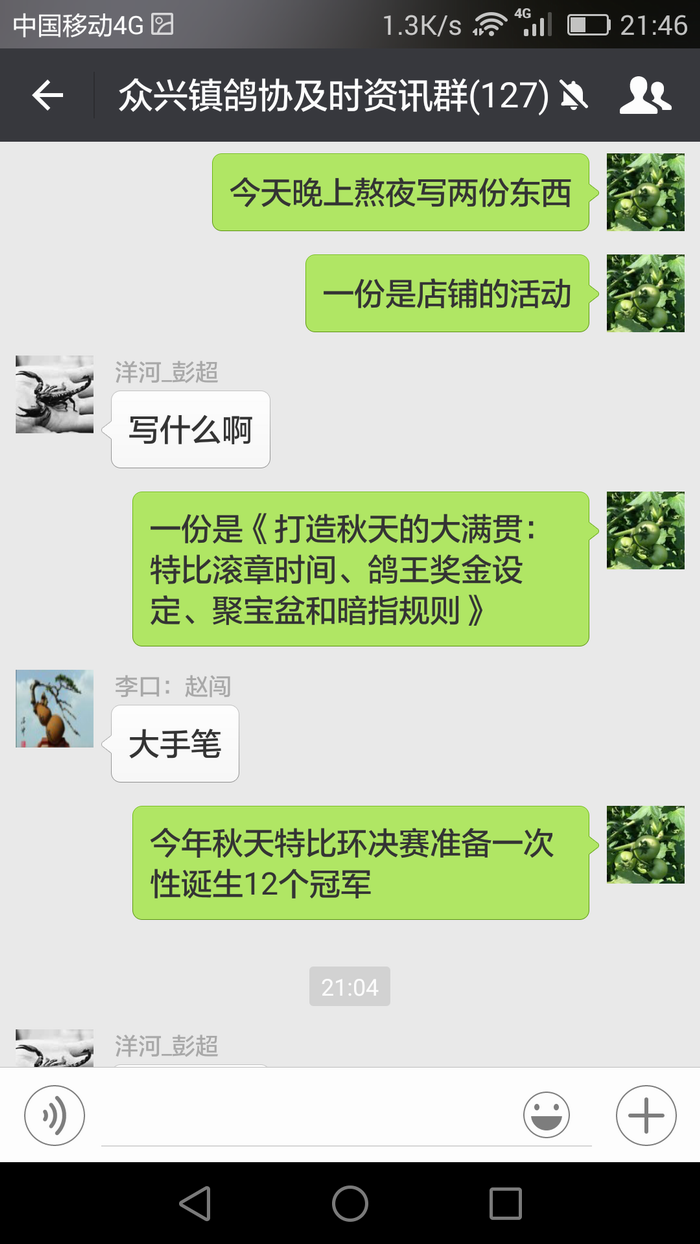Switch to voice message input
Screen dimensions: 700x1244
point(55,1114)
